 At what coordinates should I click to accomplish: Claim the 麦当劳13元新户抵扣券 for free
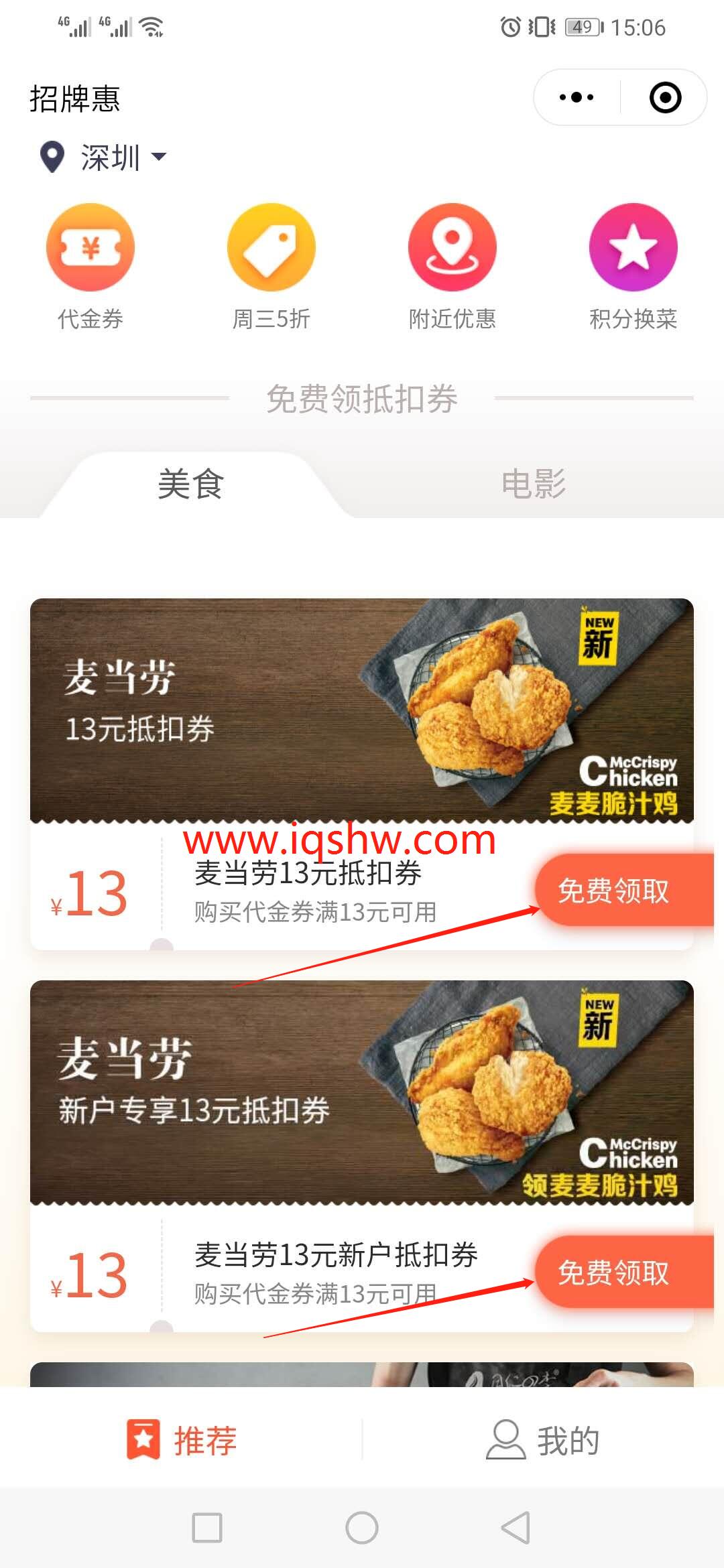(614, 1272)
